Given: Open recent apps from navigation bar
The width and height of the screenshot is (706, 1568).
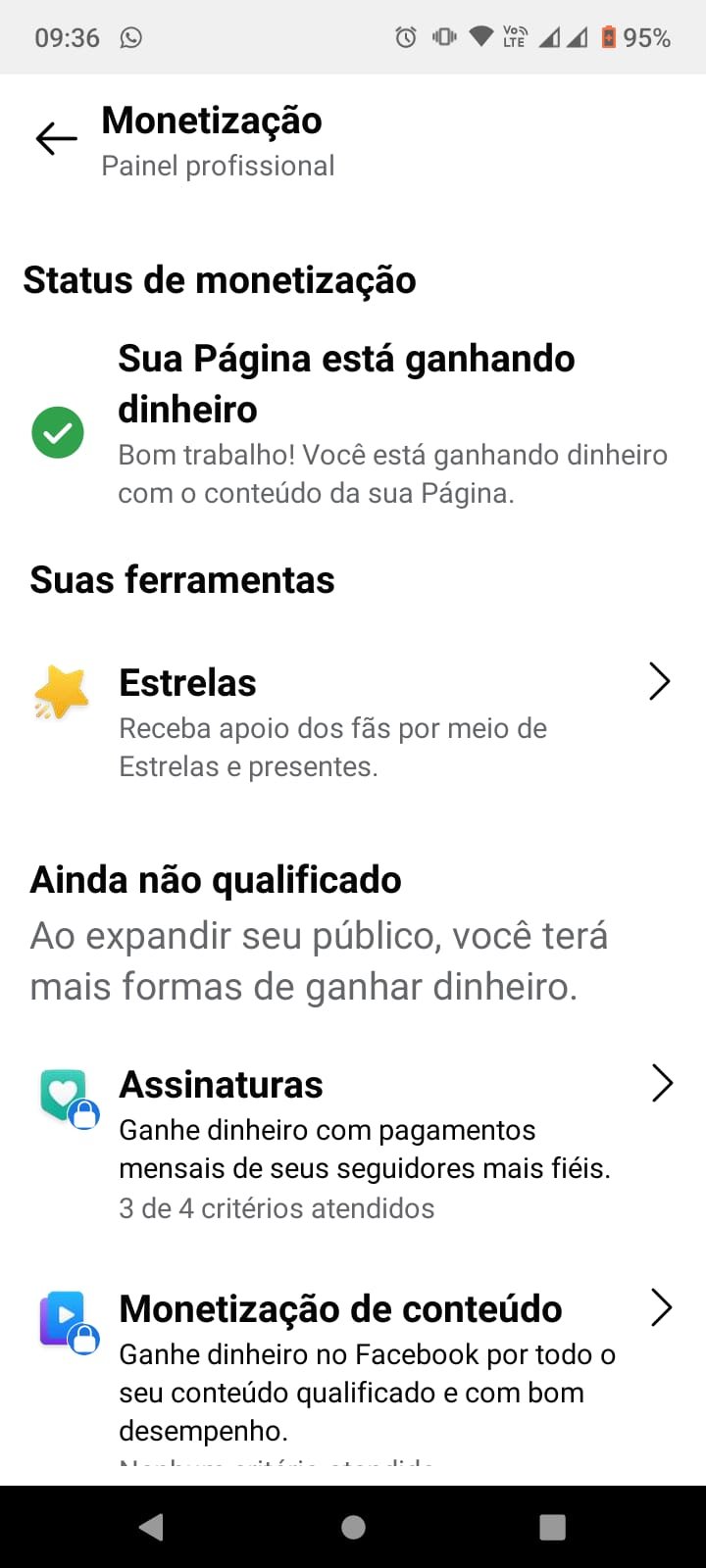Looking at the screenshot, I should click(x=553, y=1527).
